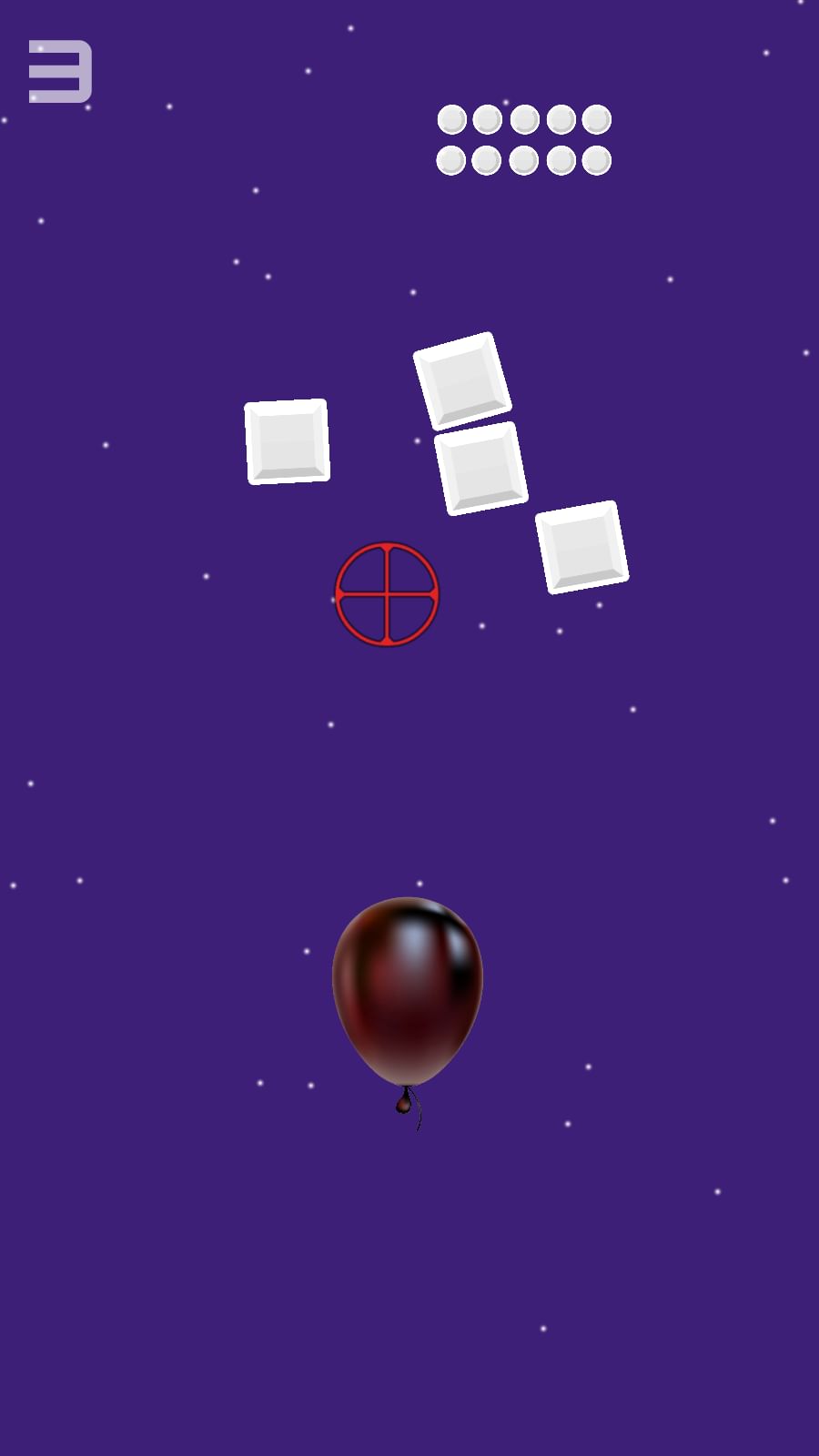Image resolution: width=819 pixels, height=1456 pixels.
Task: Click the fourth pellet in the top row
Action: coord(561,118)
